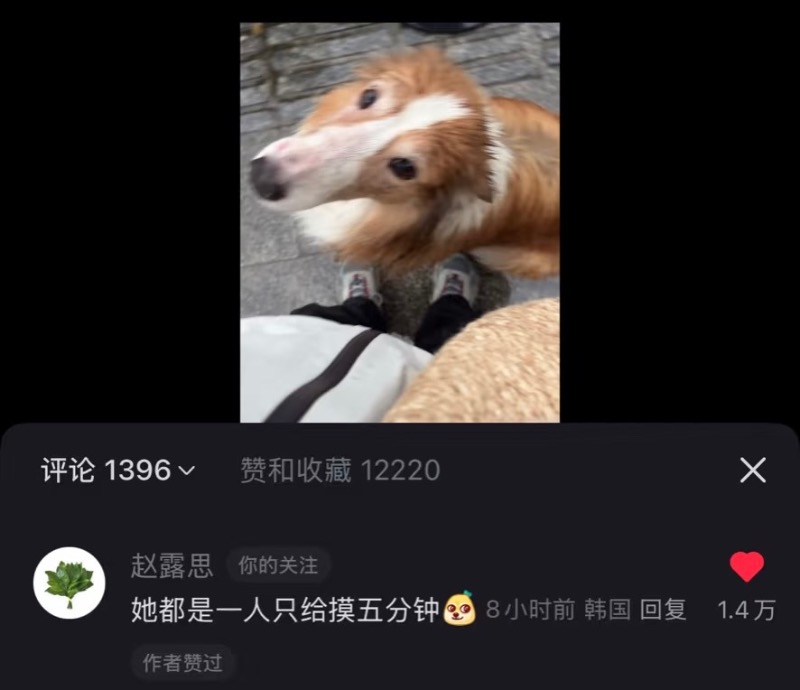Image resolution: width=800 pixels, height=690 pixels.
Task: Close the comments panel
Action: point(752,470)
